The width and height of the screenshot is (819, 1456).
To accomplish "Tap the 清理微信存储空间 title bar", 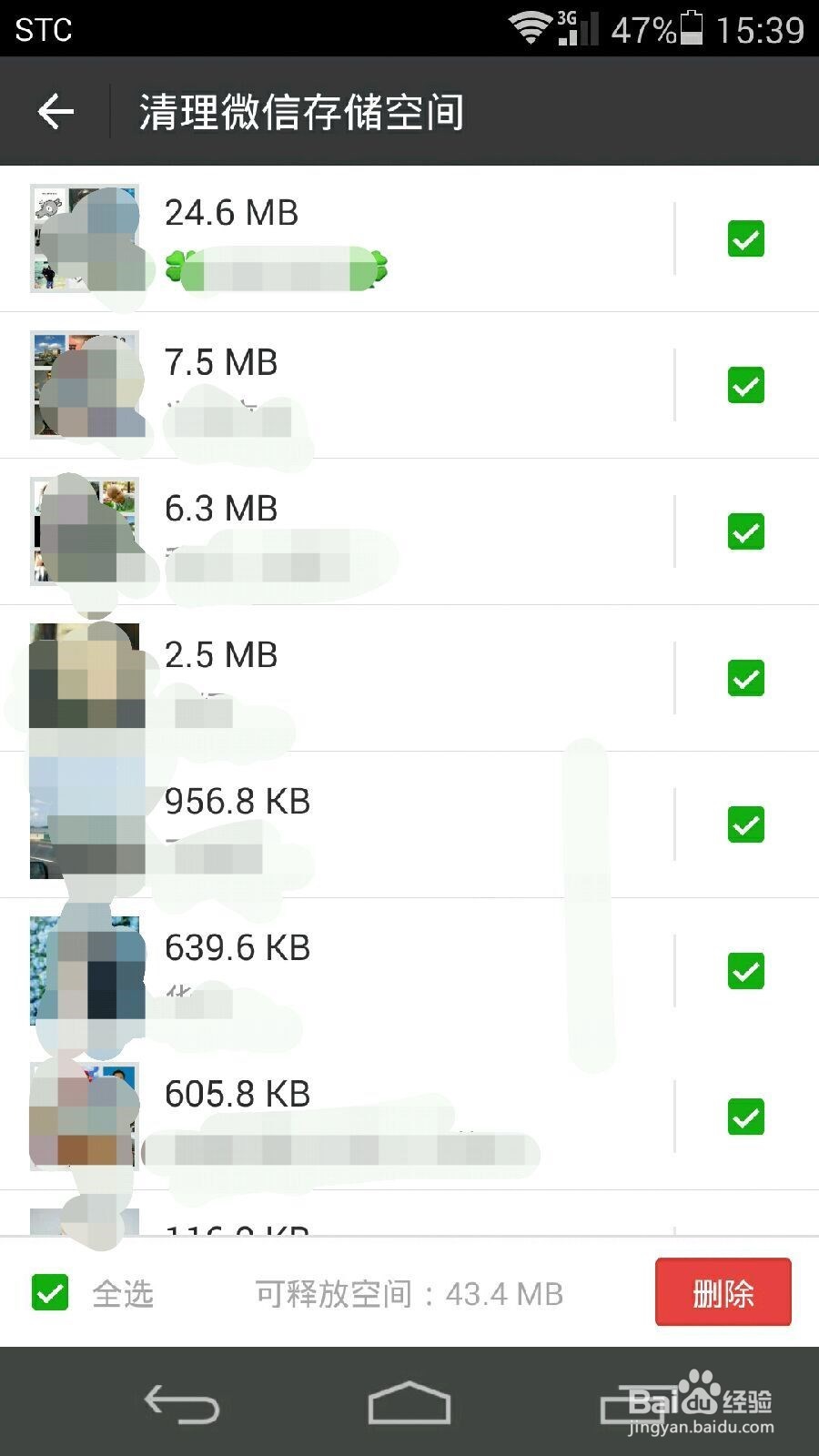I will point(300,110).
